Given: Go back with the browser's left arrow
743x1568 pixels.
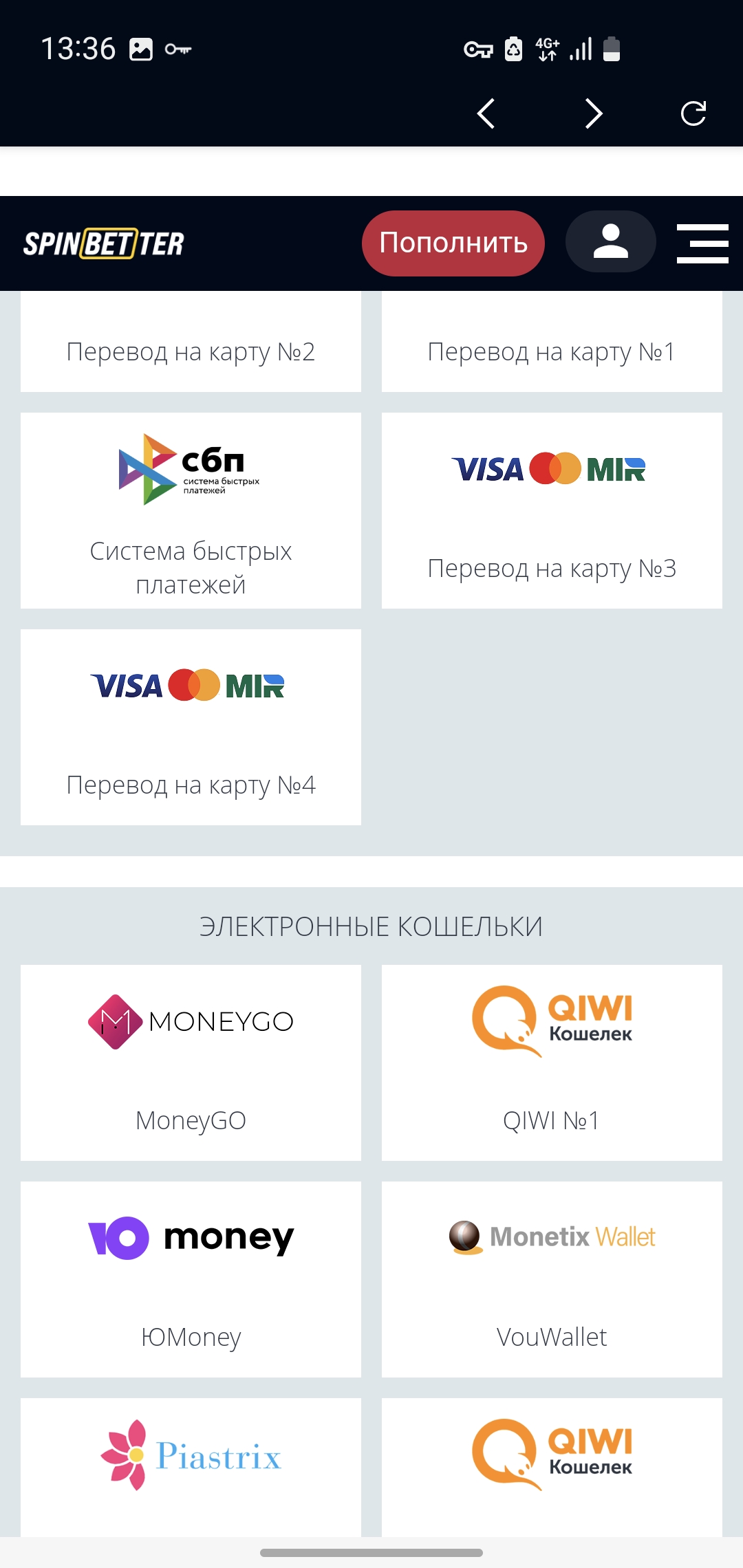Looking at the screenshot, I should [x=486, y=113].
